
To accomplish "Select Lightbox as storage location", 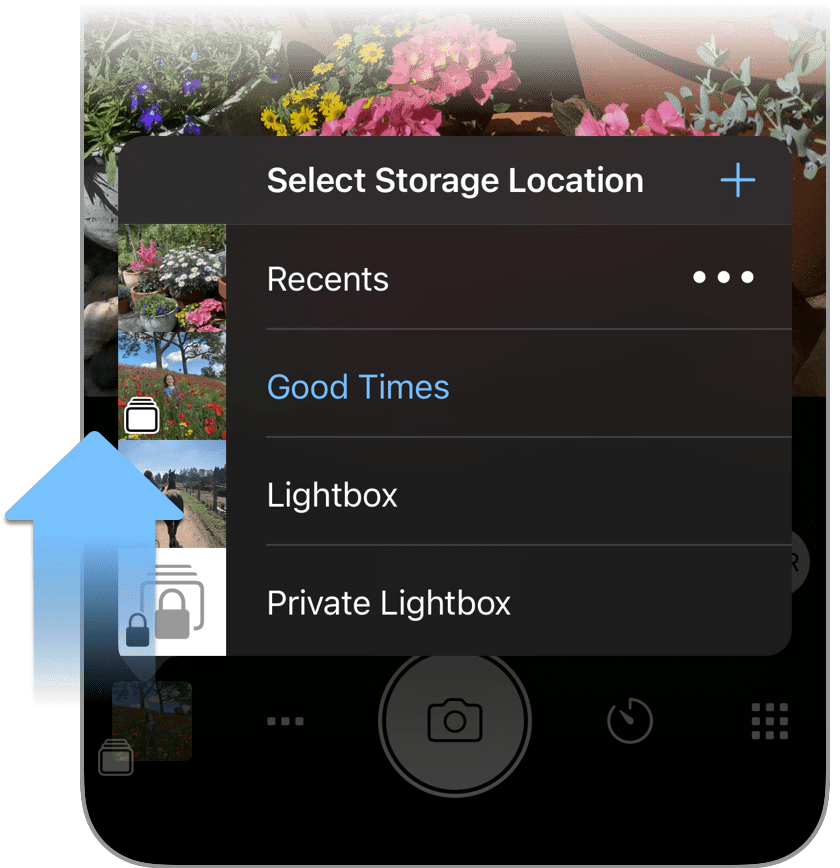I will 332,495.
